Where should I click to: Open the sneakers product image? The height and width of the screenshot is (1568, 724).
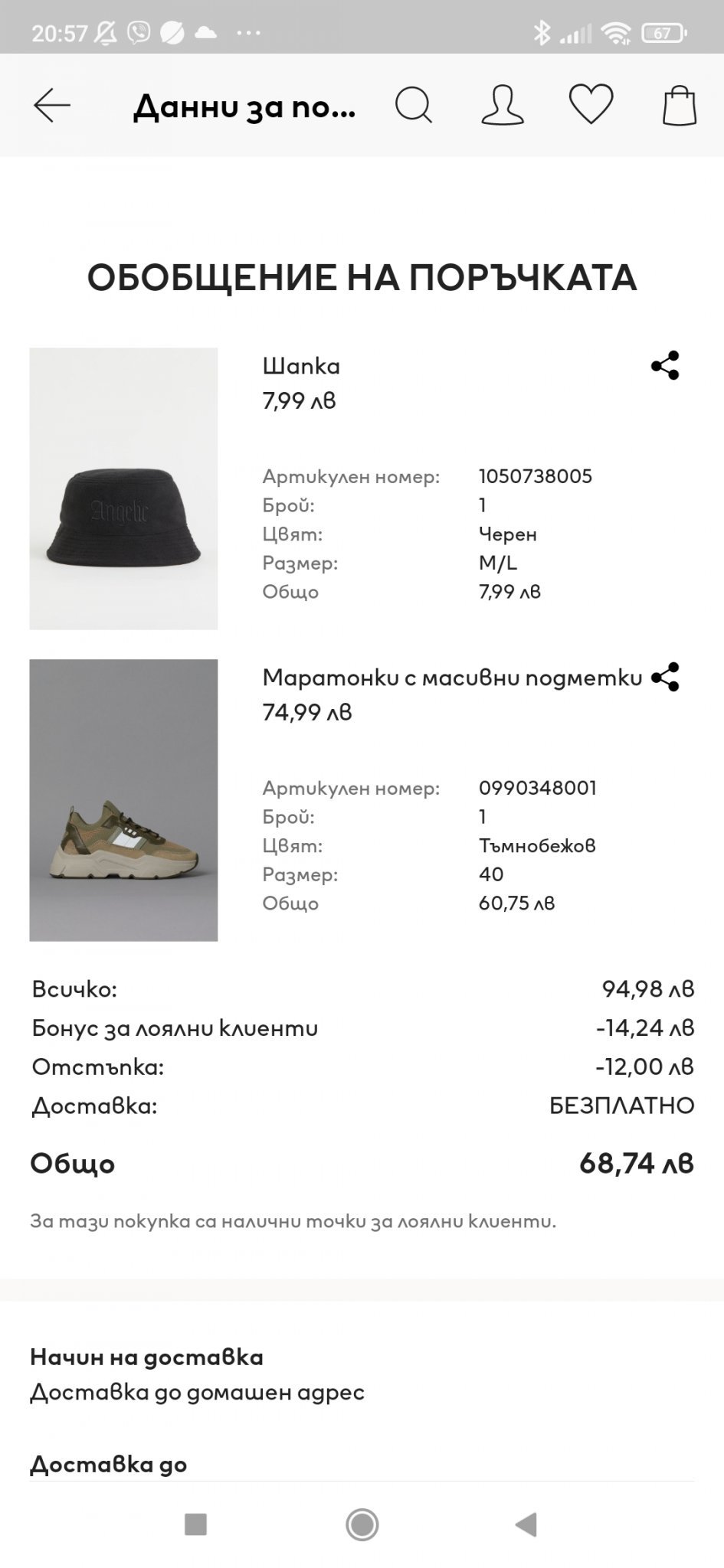click(123, 800)
